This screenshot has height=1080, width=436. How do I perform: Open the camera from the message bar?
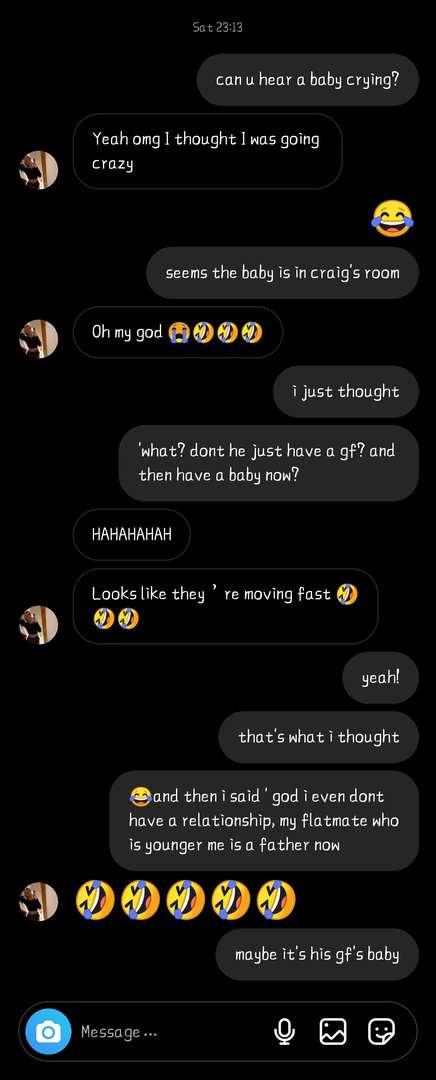coord(48,1031)
